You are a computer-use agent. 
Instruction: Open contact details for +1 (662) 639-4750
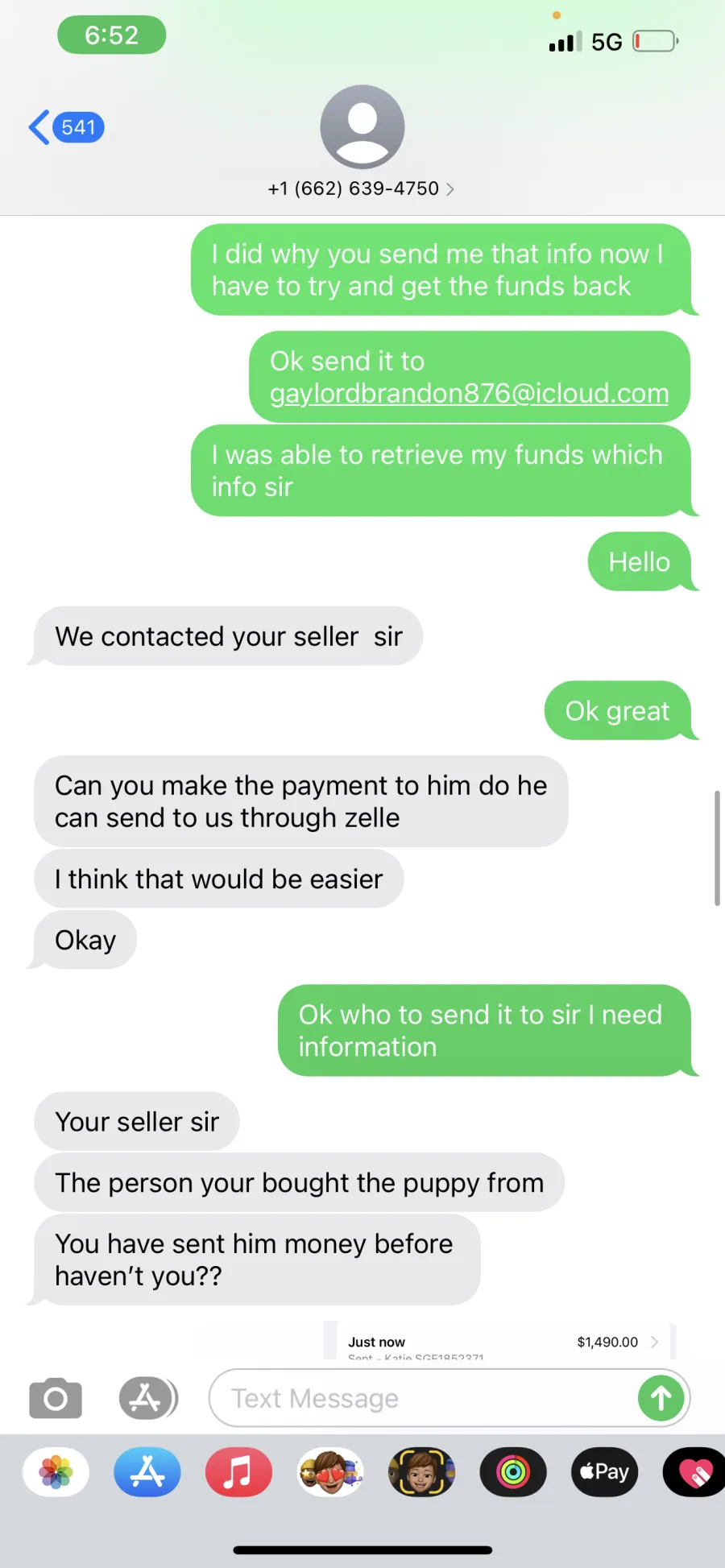point(362,188)
